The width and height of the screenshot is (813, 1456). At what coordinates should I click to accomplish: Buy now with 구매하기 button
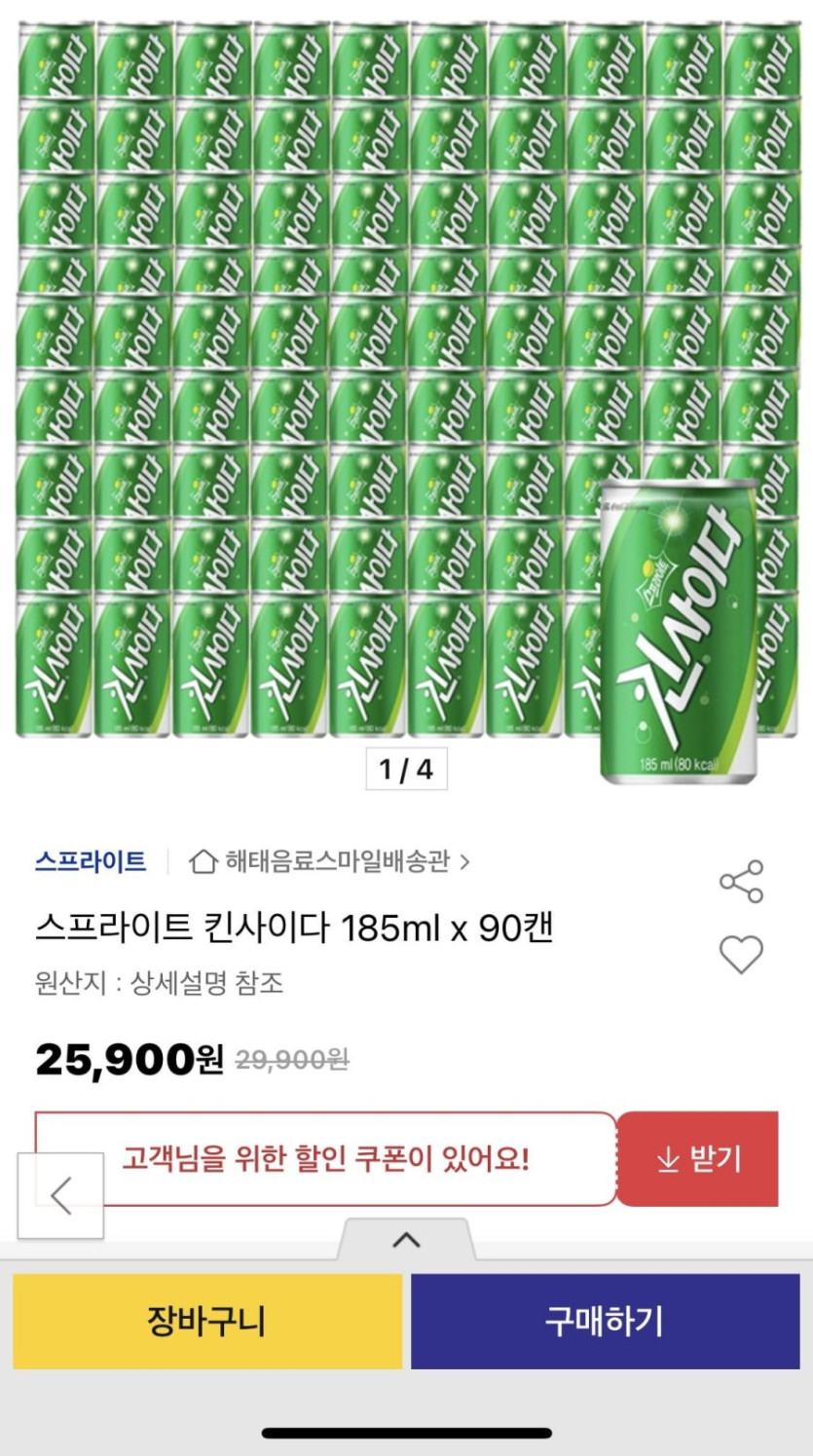[x=605, y=1321]
